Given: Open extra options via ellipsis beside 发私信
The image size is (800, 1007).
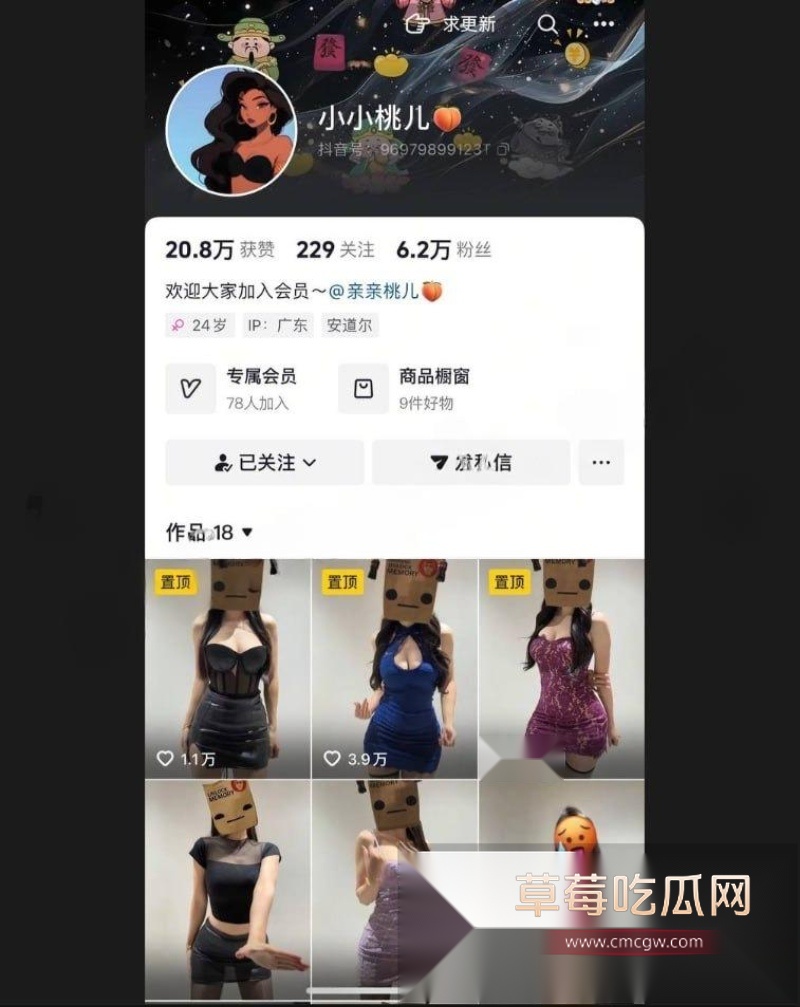Looking at the screenshot, I should (600, 462).
